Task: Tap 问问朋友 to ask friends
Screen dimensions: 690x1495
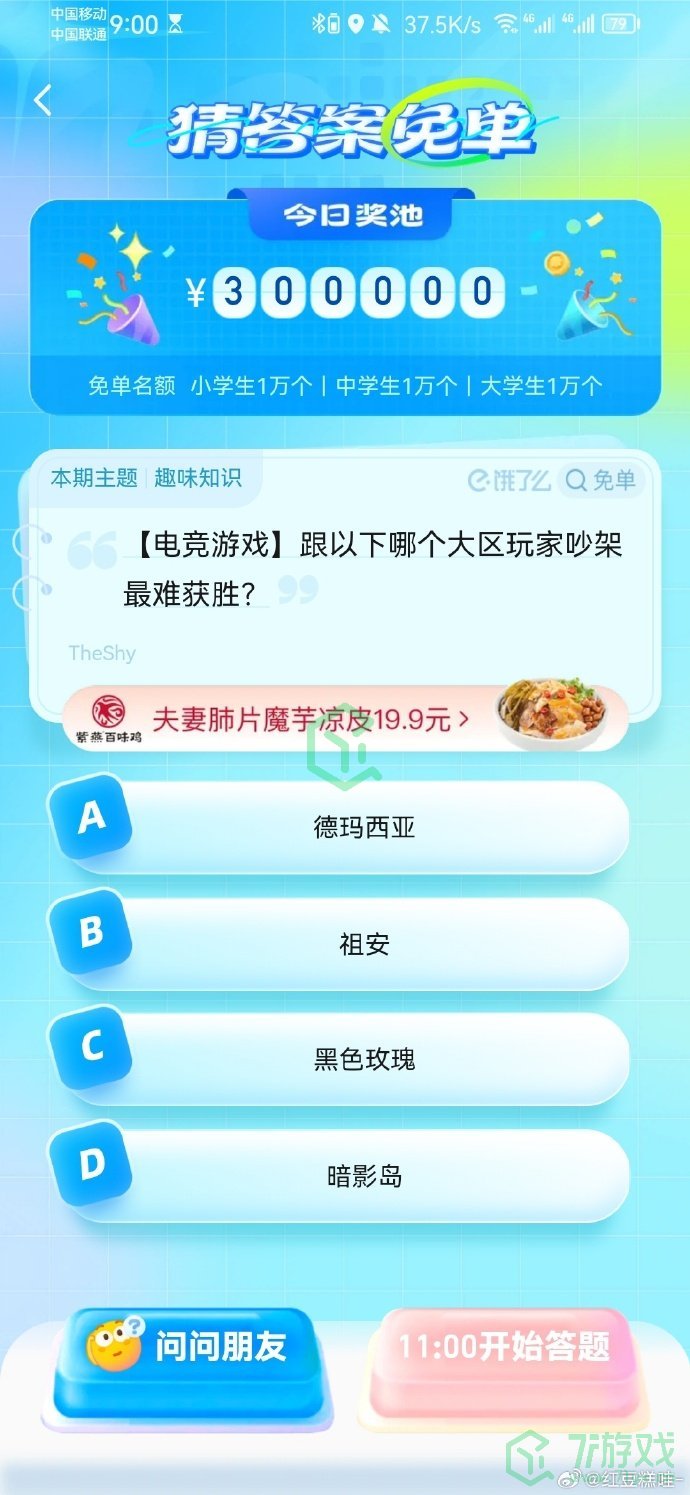Action: coord(188,1348)
